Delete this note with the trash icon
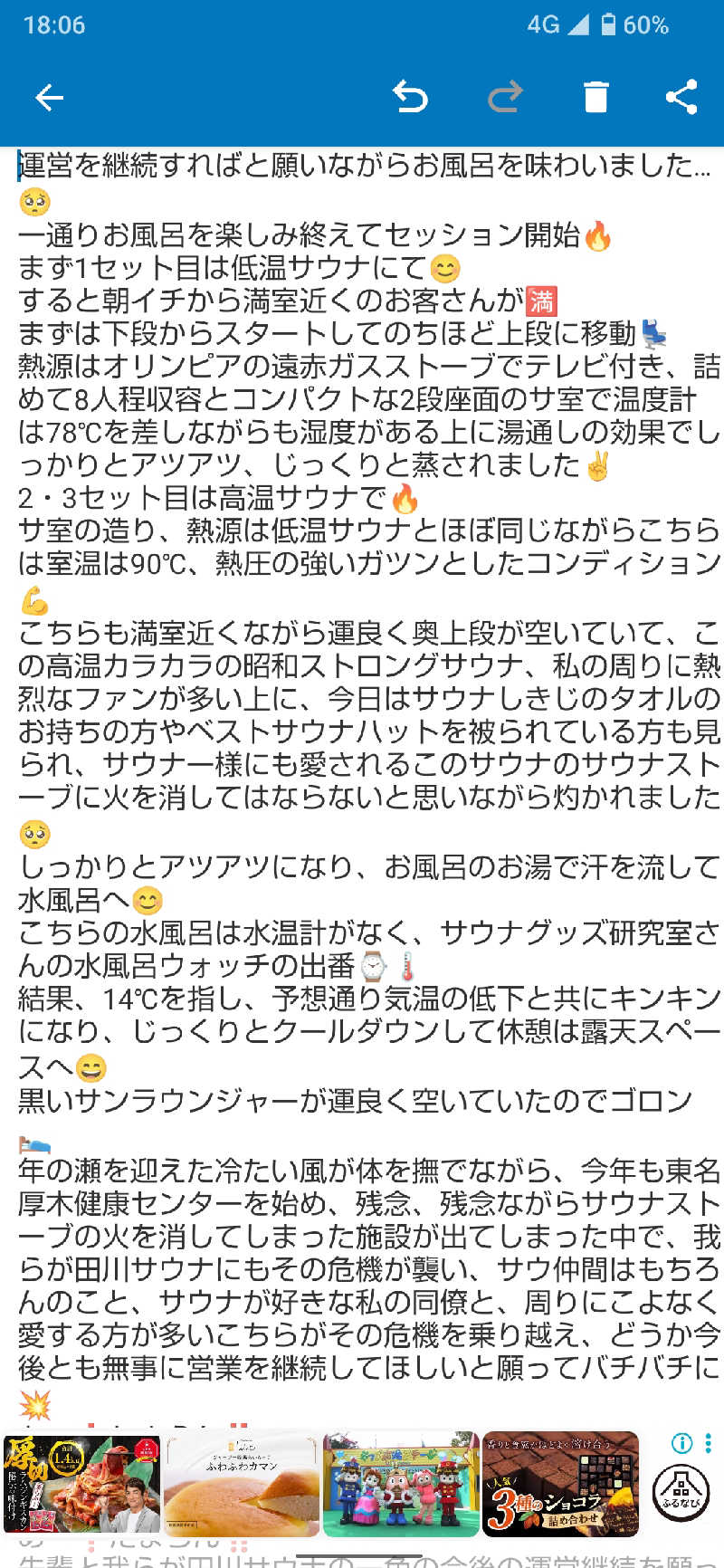 [x=595, y=97]
